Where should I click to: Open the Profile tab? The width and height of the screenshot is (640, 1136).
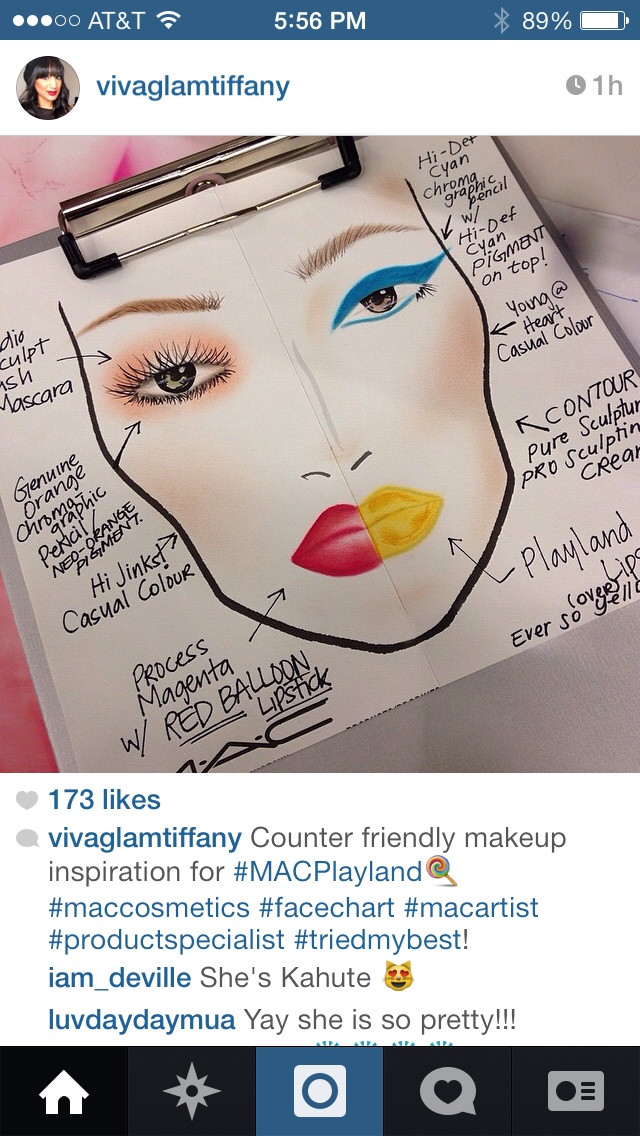click(576, 1091)
